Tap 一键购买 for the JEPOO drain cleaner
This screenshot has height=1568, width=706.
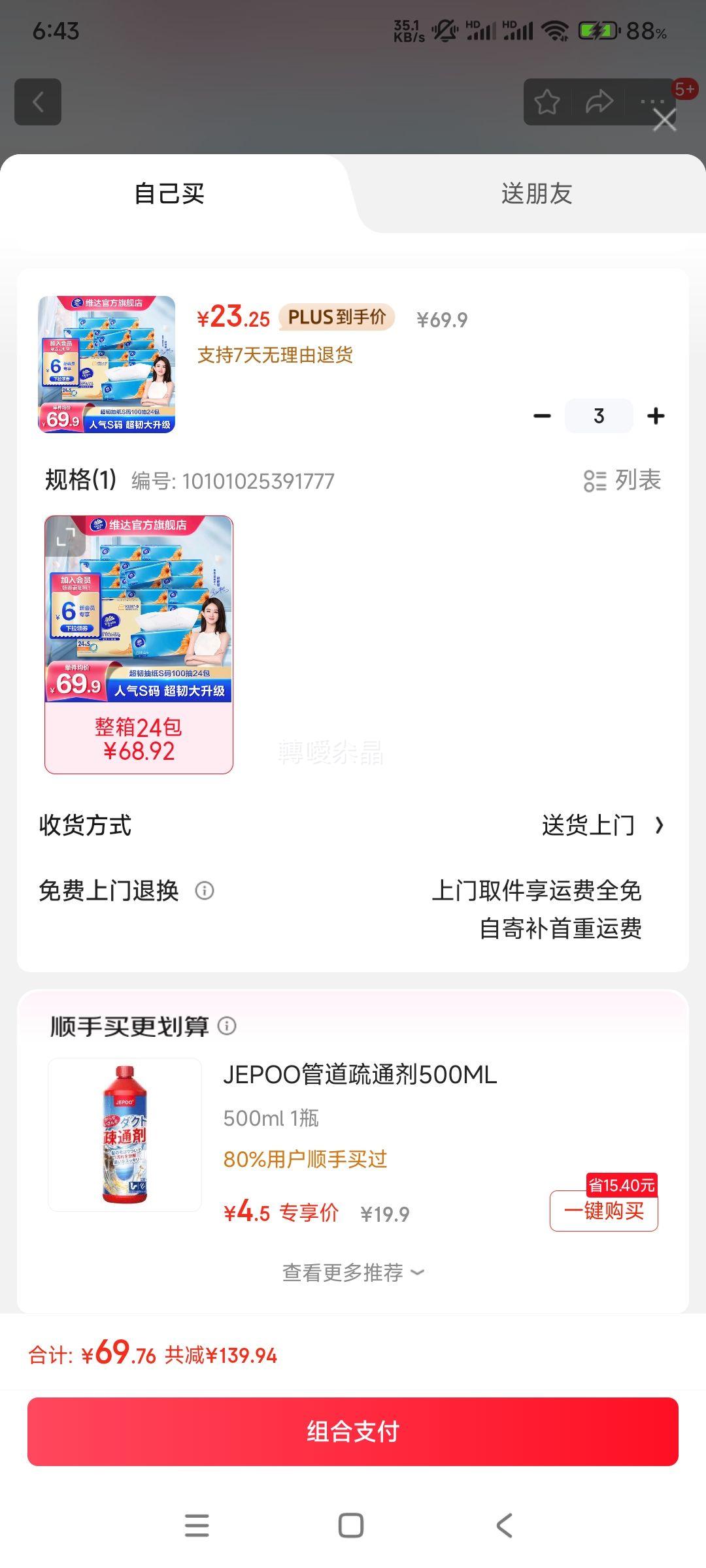[x=603, y=1211]
